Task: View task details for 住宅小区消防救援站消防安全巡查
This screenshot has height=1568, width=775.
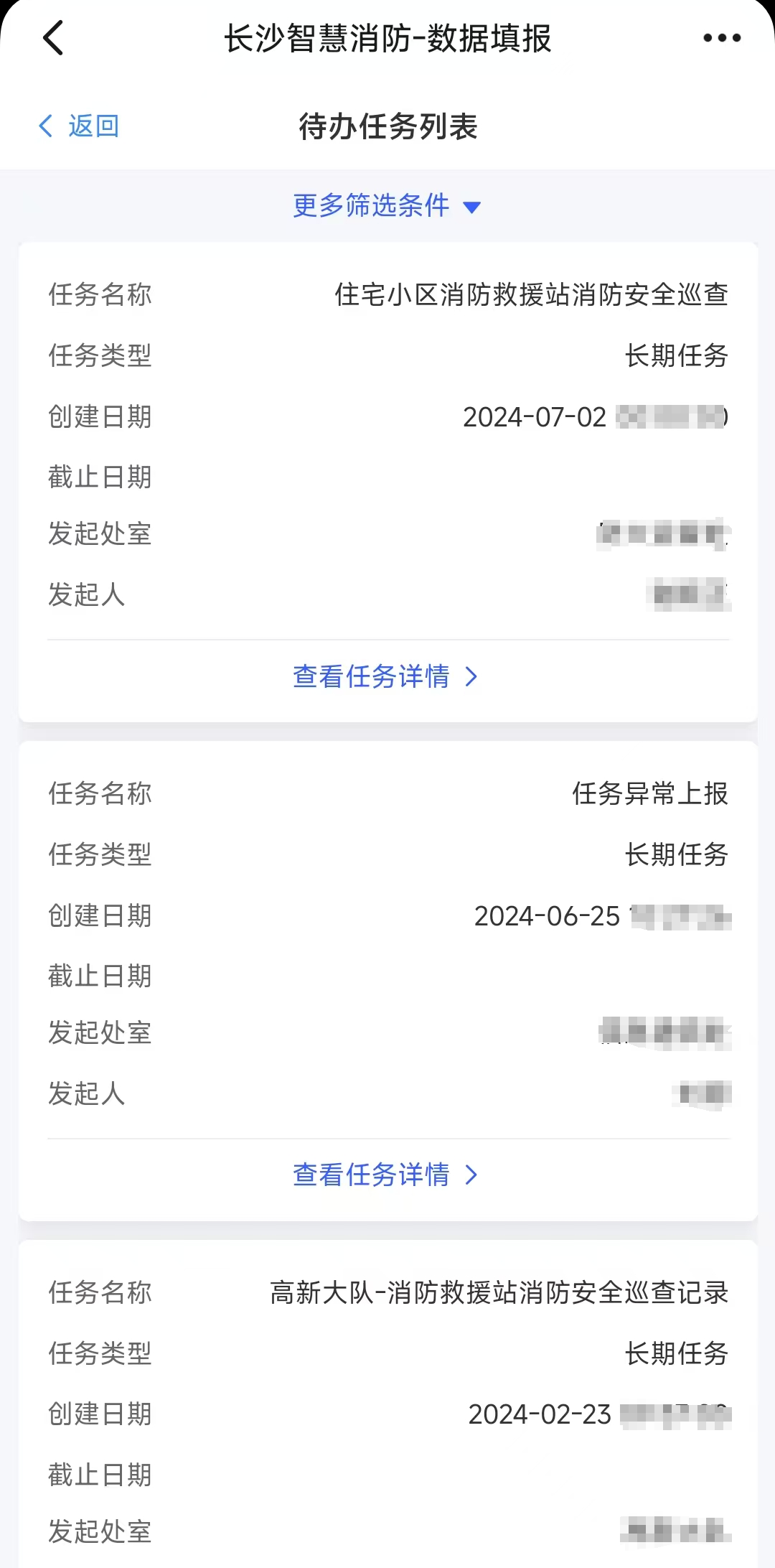Action: click(386, 676)
